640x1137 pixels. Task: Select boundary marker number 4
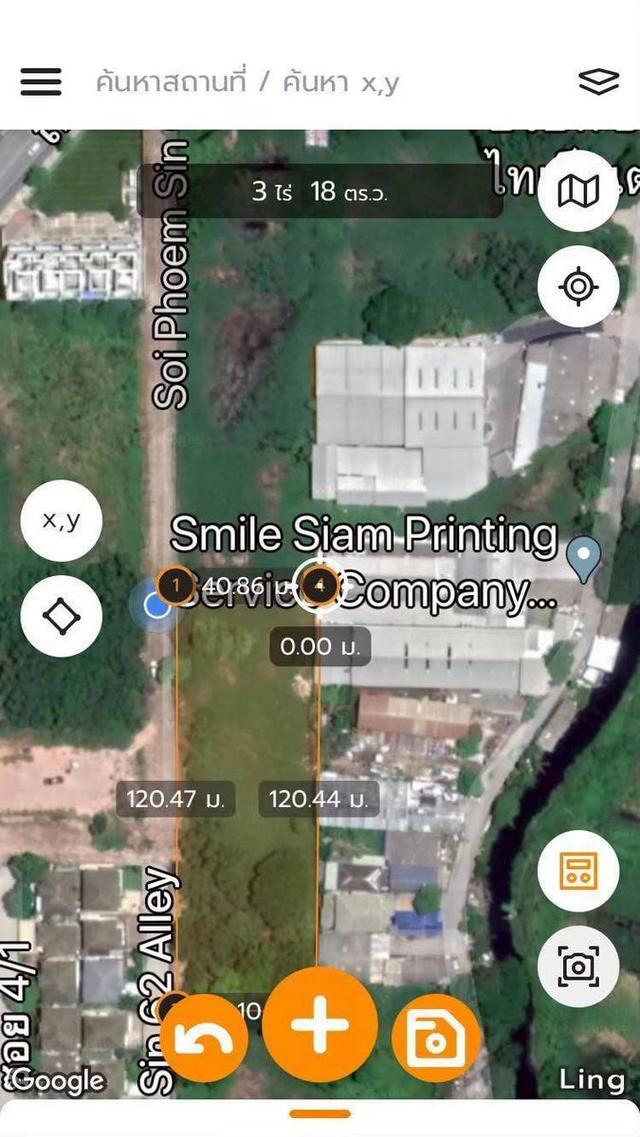tap(320, 584)
